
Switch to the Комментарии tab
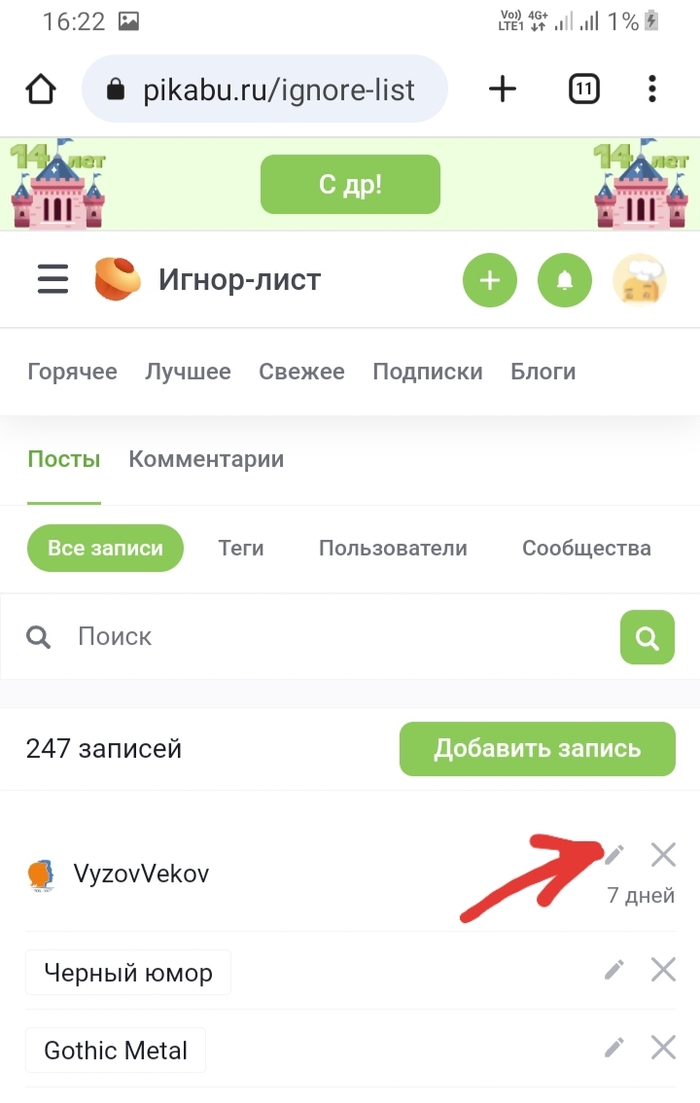pyautogui.click(x=206, y=460)
